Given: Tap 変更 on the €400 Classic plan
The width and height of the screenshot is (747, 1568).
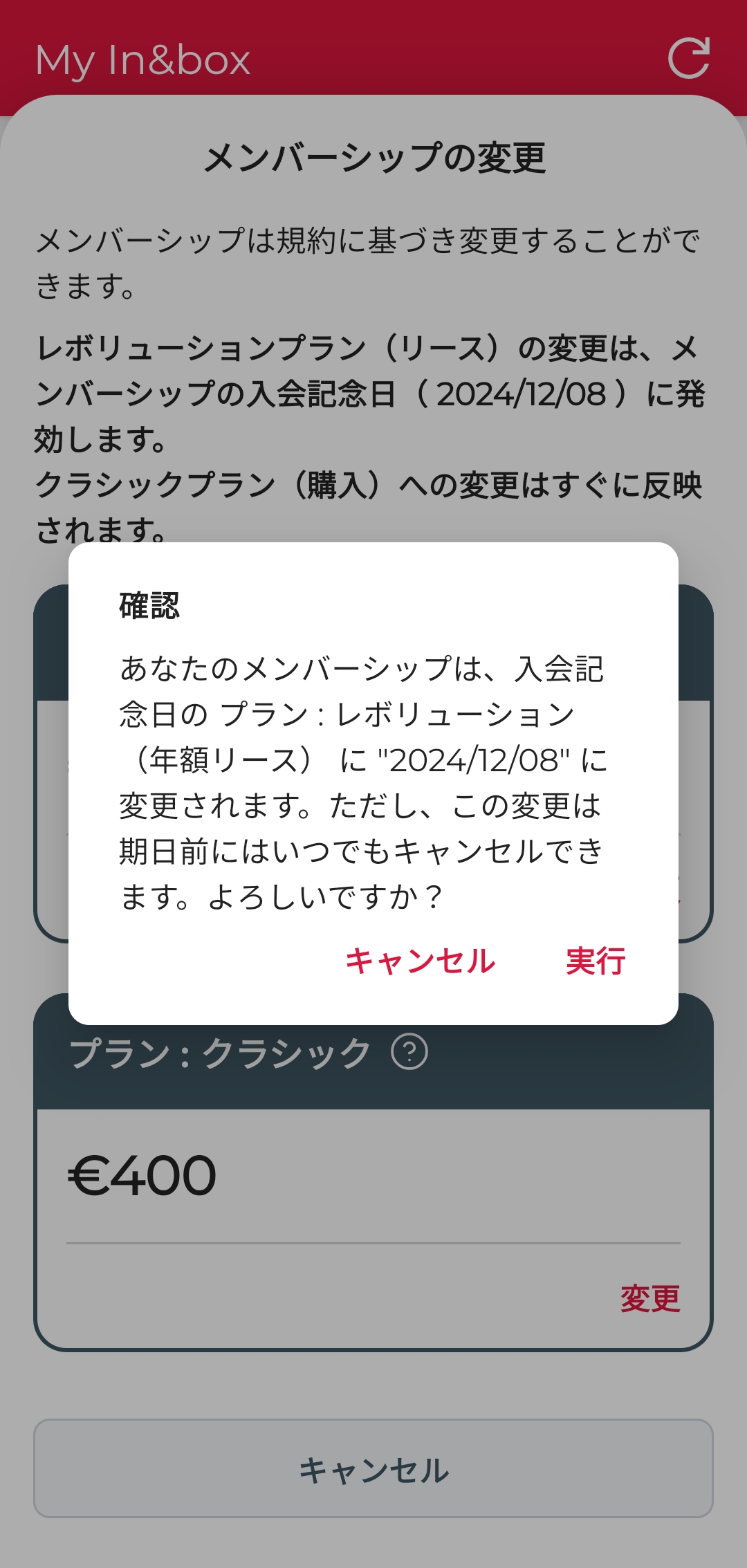Looking at the screenshot, I should [649, 1298].
